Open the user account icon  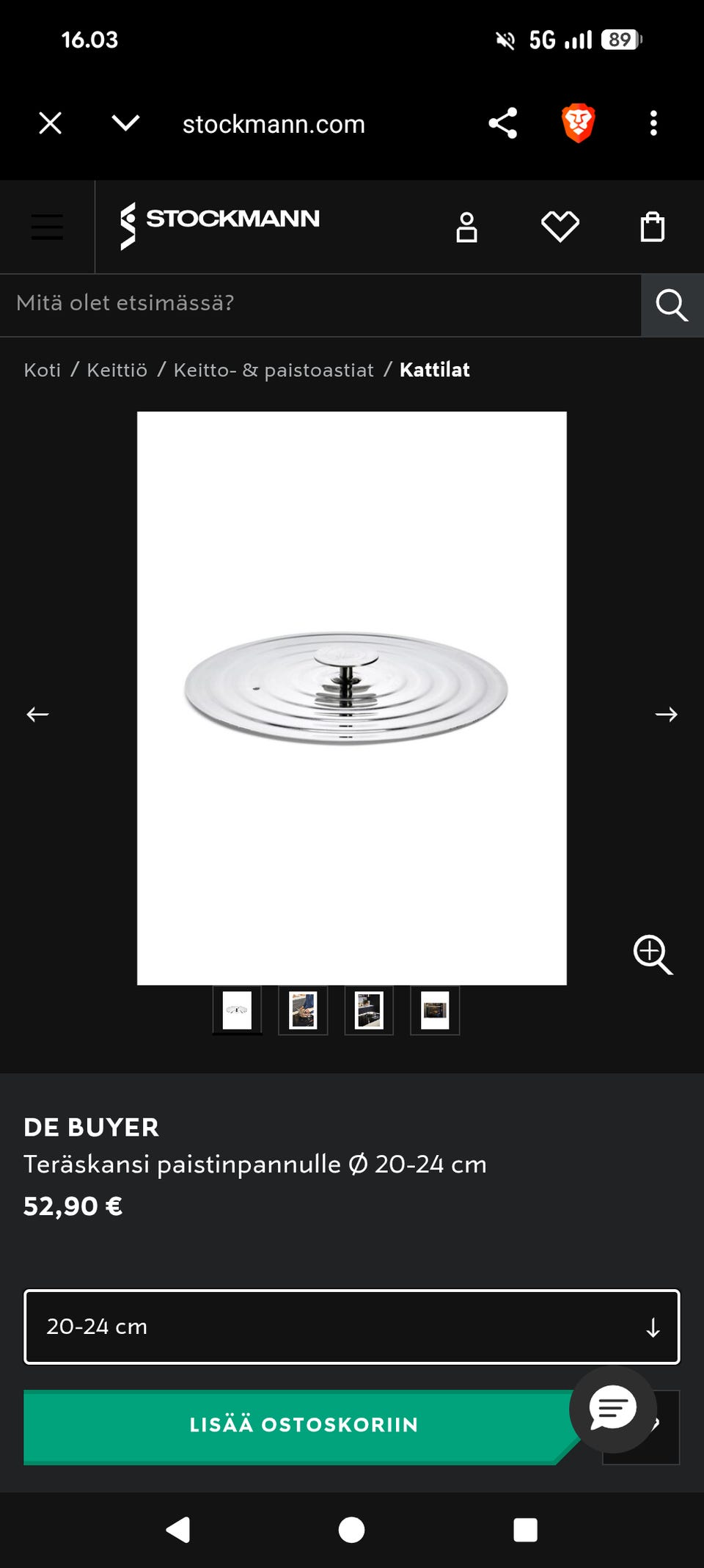click(466, 227)
